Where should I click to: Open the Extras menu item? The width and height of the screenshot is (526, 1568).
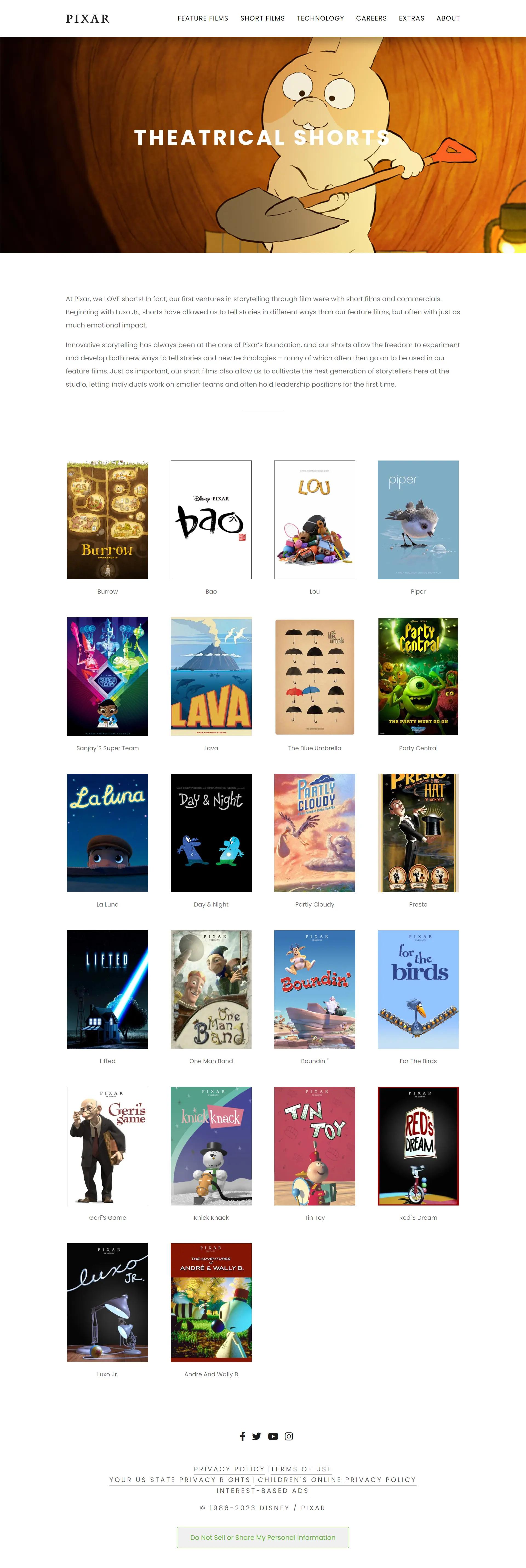411,18
